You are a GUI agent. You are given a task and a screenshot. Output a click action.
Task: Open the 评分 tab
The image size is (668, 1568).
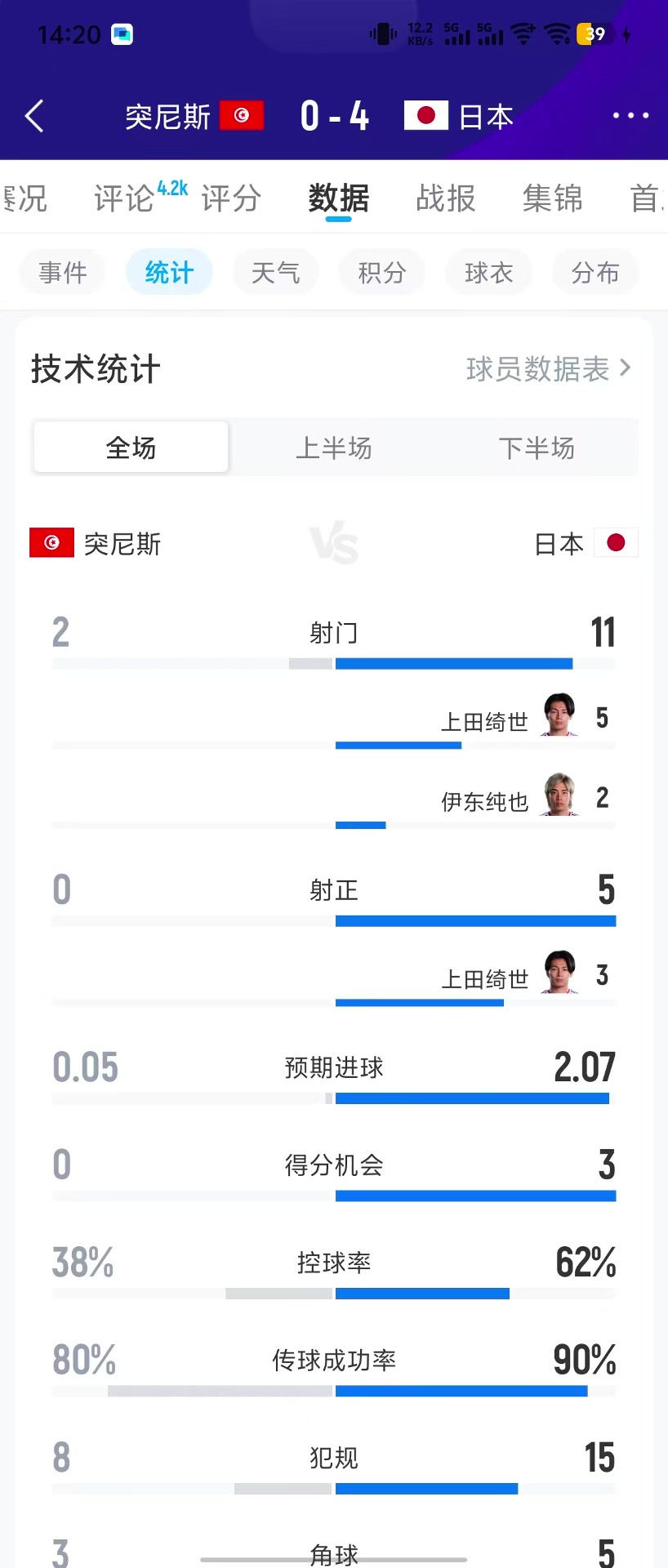(x=231, y=198)
